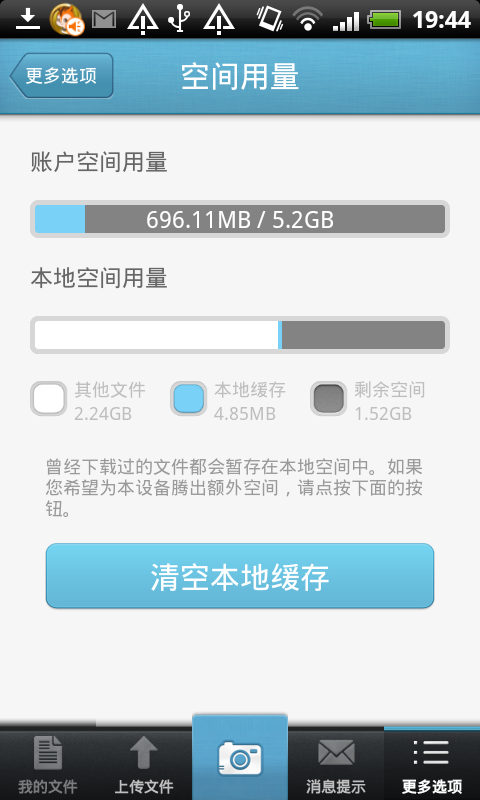Tap the 清空本地缓存 button
The image size is (480, 800).
click(x=240, y=576)
